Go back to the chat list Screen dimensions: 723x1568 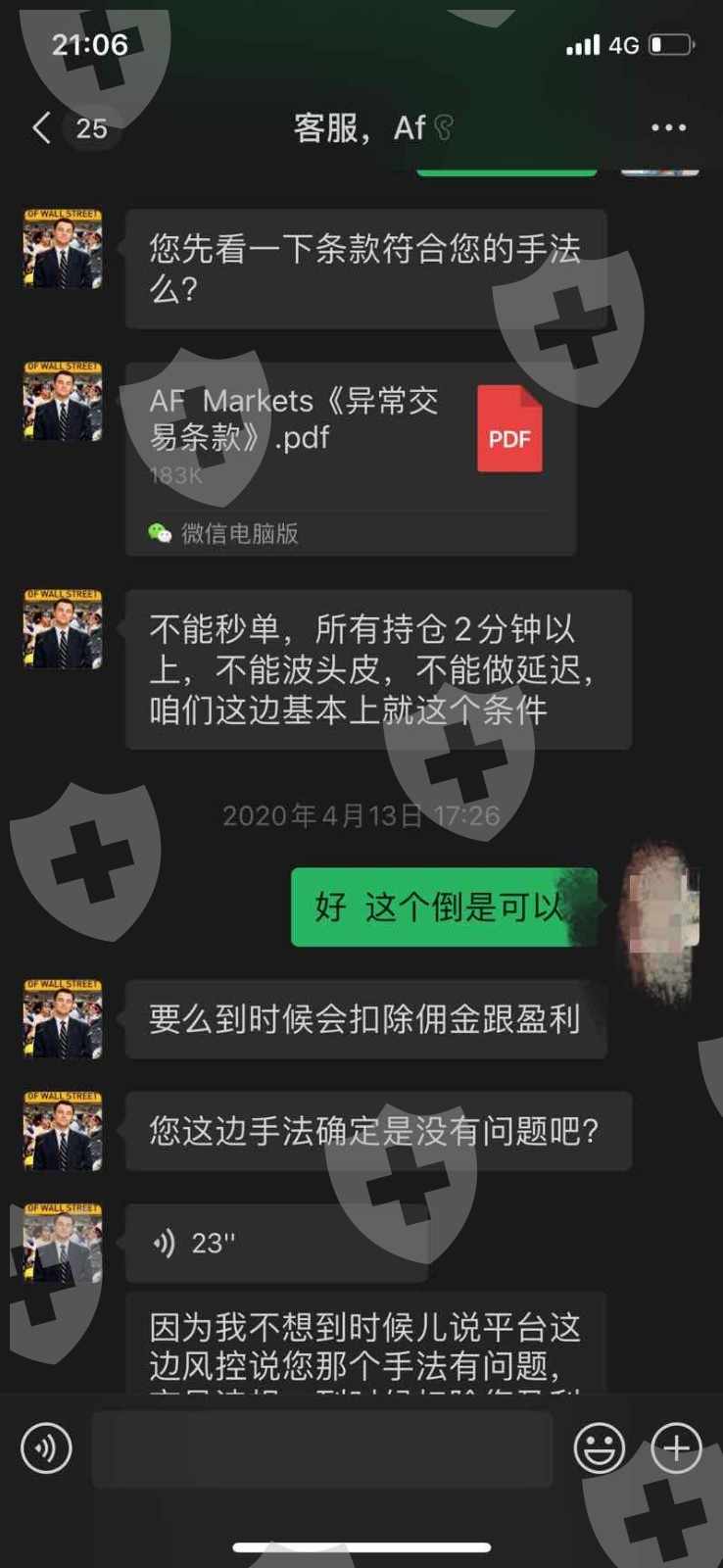pyautogui.click(x=41, y=127)
